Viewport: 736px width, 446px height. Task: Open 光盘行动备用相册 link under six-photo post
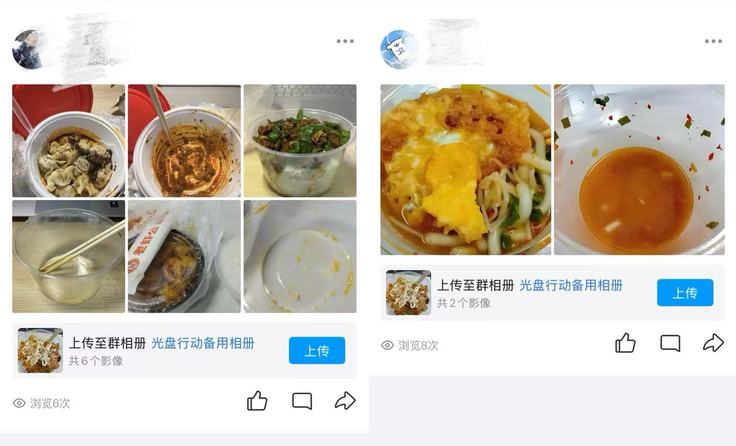[203, 343]
